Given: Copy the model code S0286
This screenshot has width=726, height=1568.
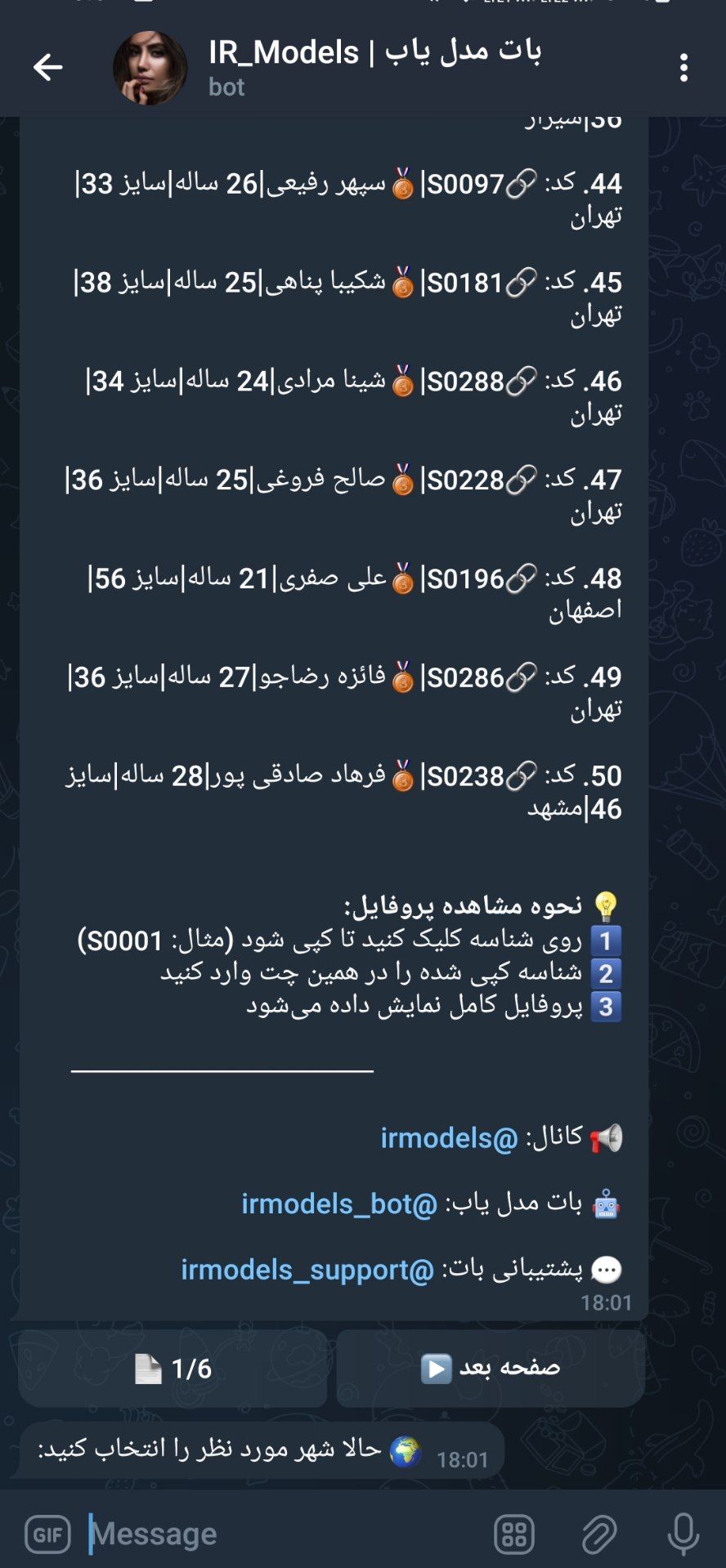Looking at the screenshot, I should click(465, 678).
